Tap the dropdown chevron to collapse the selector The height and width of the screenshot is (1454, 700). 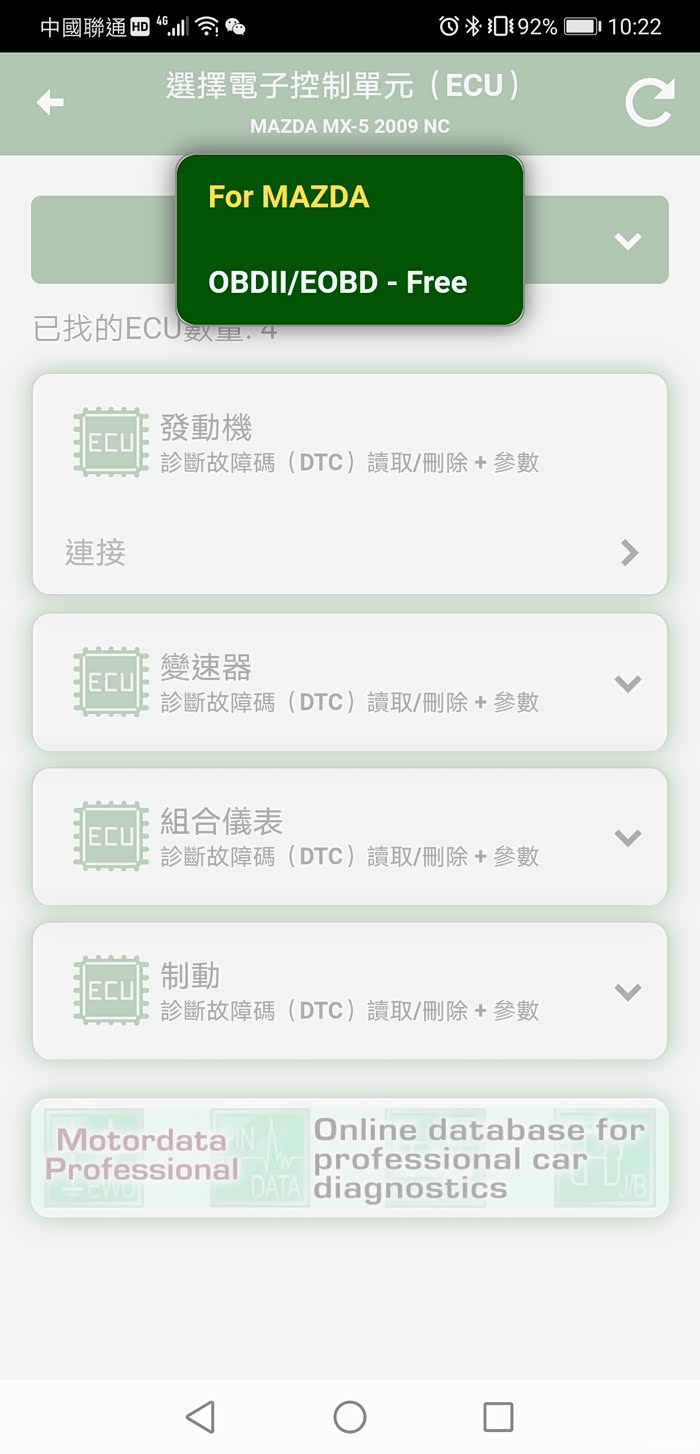pos(627,241)
